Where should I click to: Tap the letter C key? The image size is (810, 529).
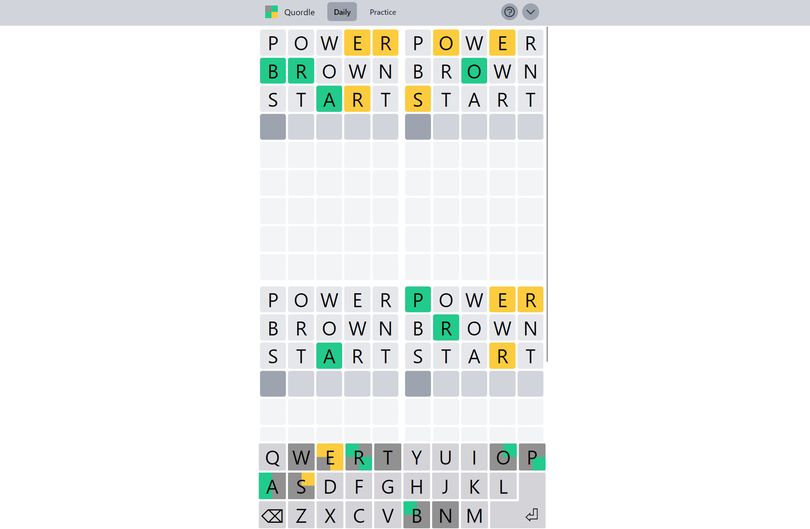pos(359,515)
